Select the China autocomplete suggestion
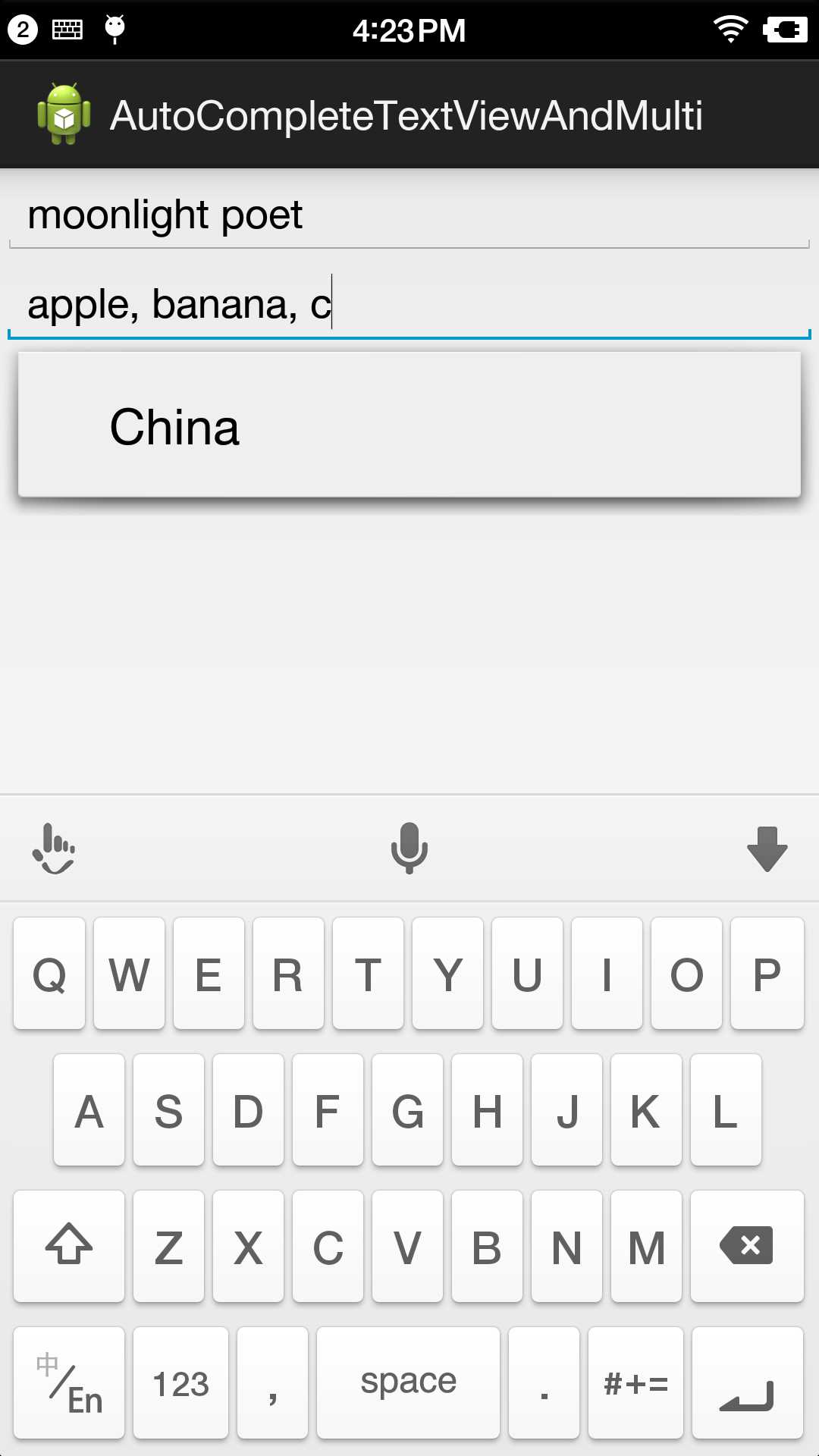The image size is (819, 1456). [409, 426]
